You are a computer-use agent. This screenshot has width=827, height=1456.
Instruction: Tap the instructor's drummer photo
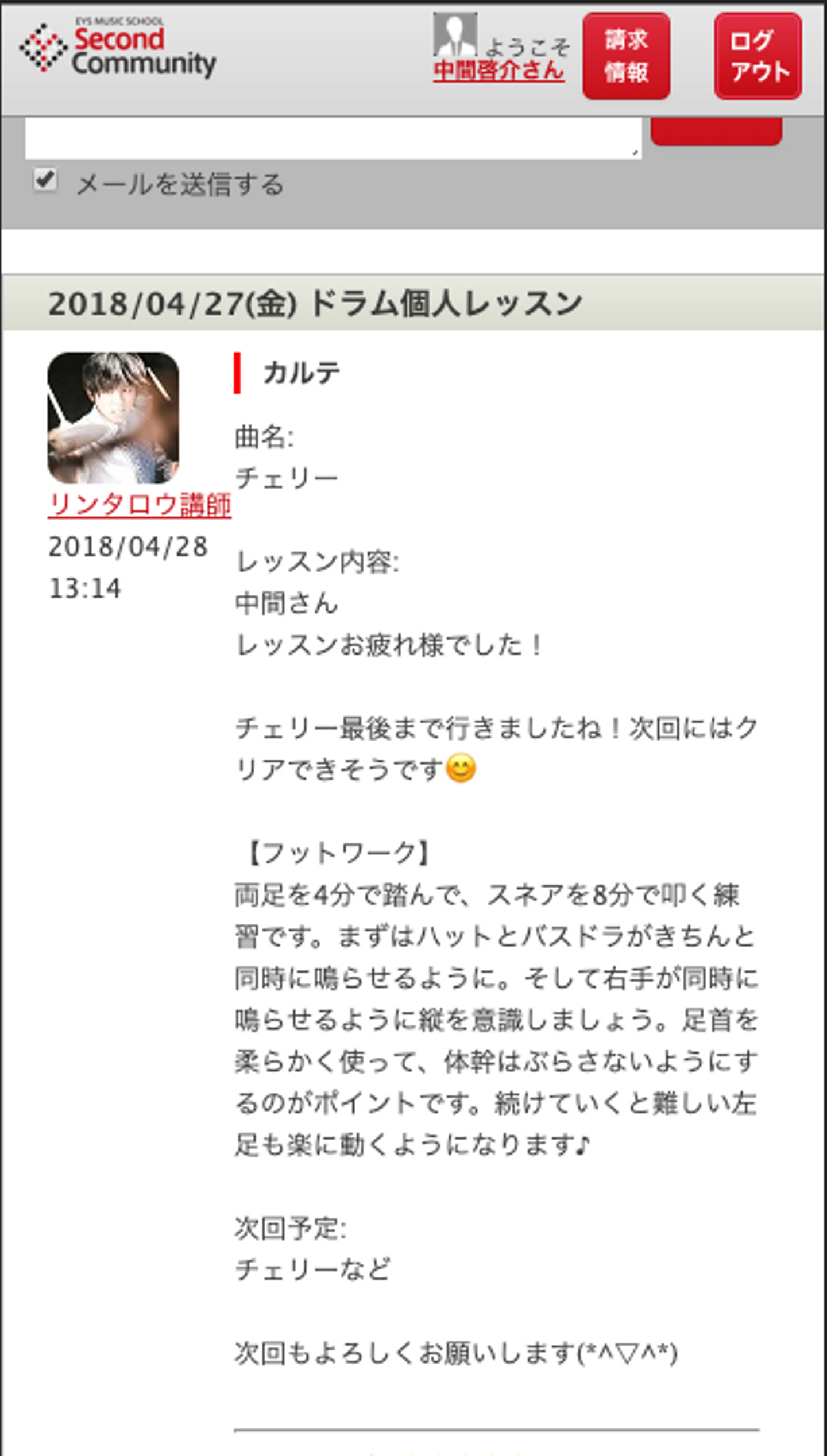[x=113, y=418]
